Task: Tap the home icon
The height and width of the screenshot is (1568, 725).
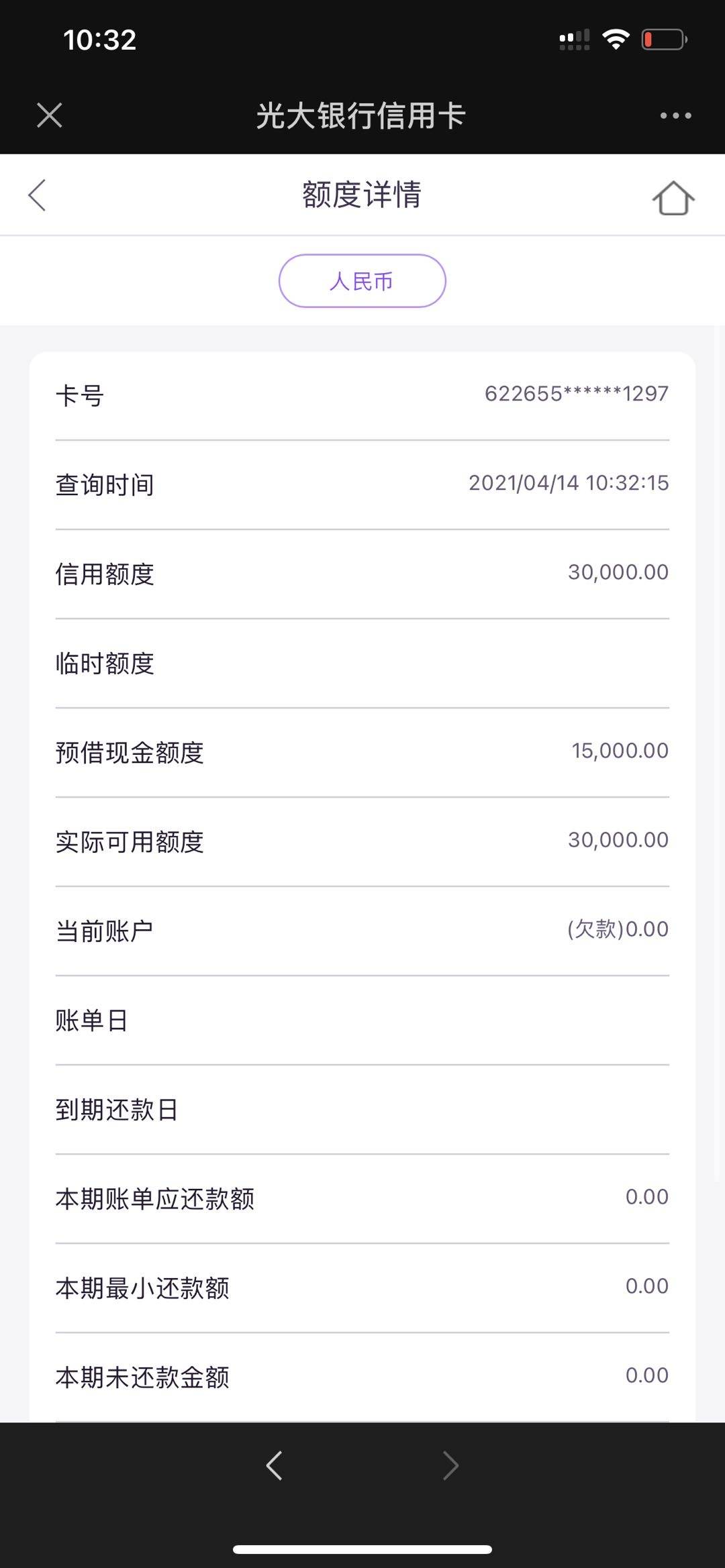Action: (x=673, y=198)
